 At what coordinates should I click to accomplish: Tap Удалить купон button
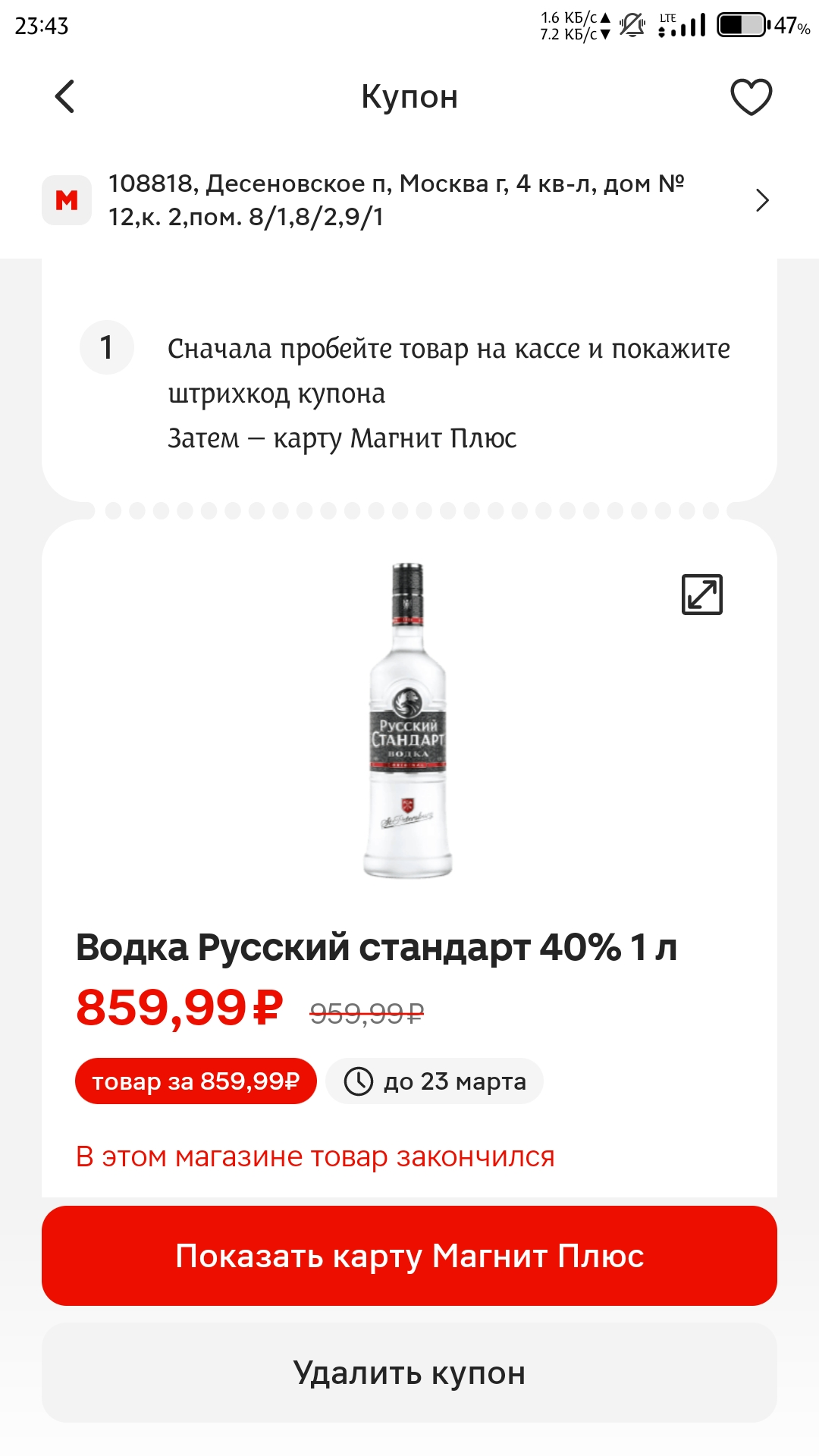pyautogui.click(x=409, y=1373)
